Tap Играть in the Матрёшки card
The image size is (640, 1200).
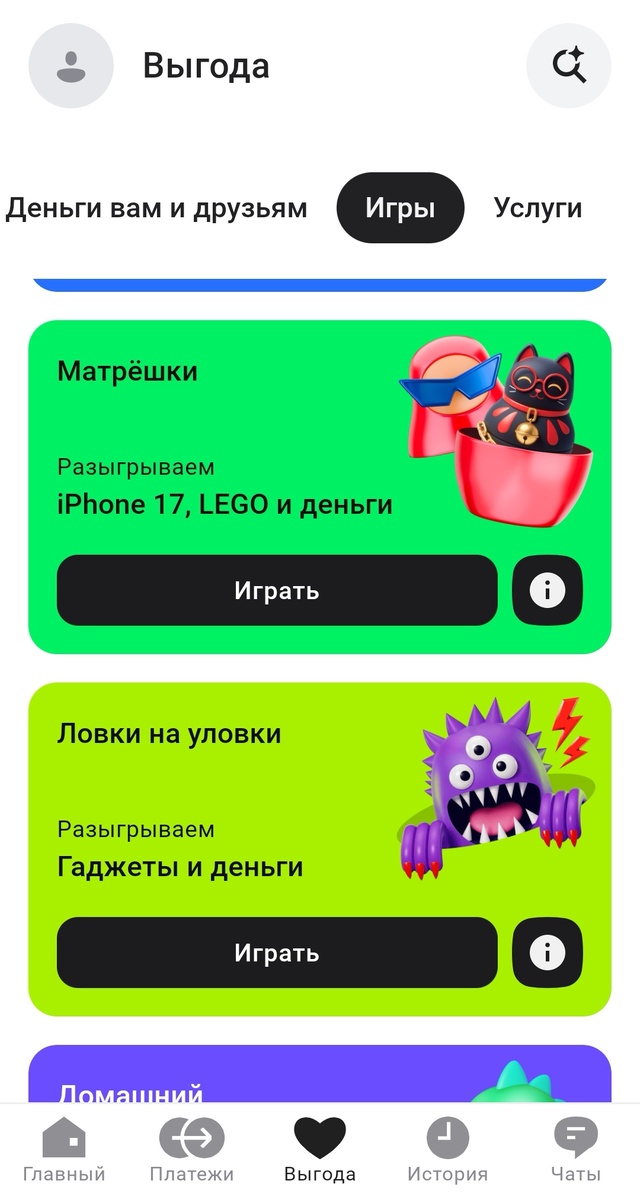pyautogui.click(x=277, y=590)
